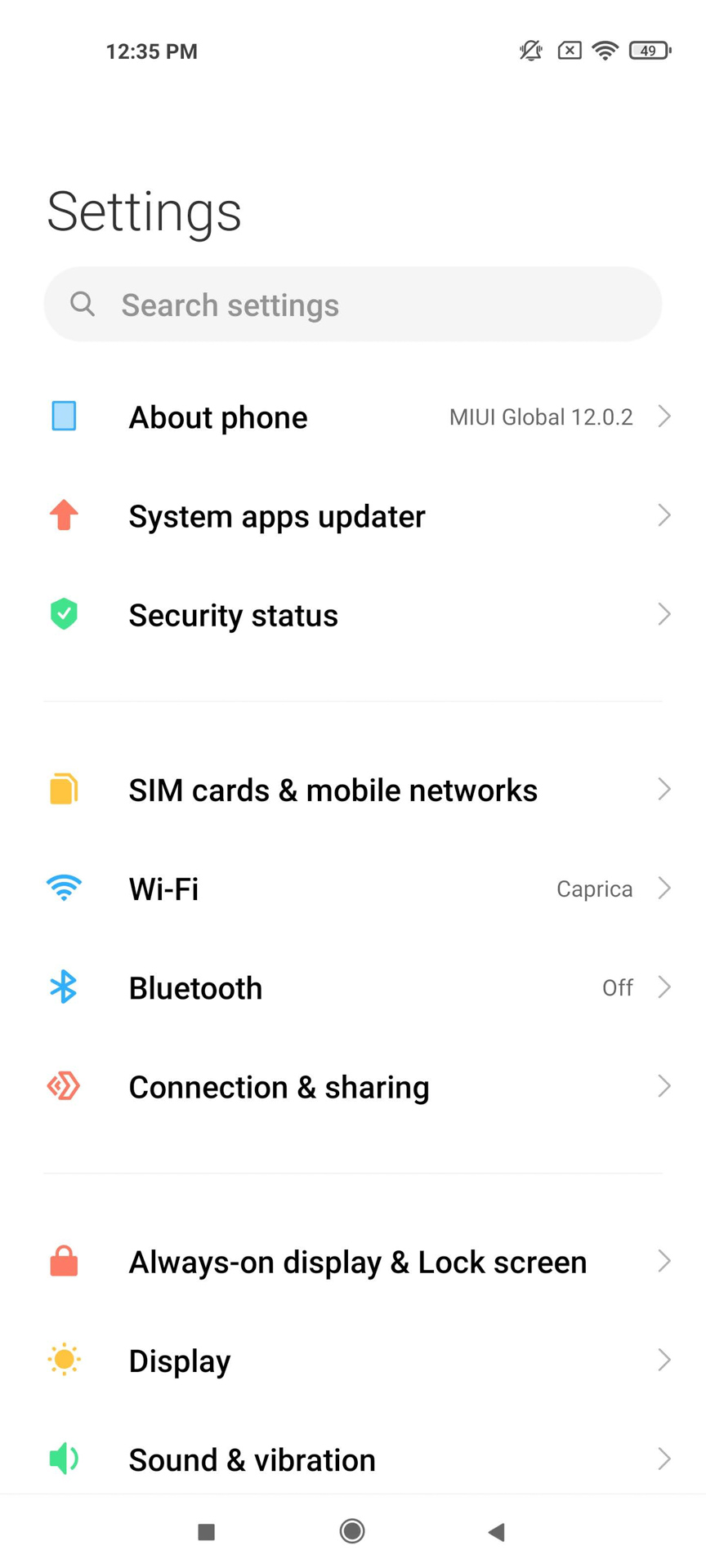Go to Connection & sharing

pyautogui.click(x=353, y=1087)
